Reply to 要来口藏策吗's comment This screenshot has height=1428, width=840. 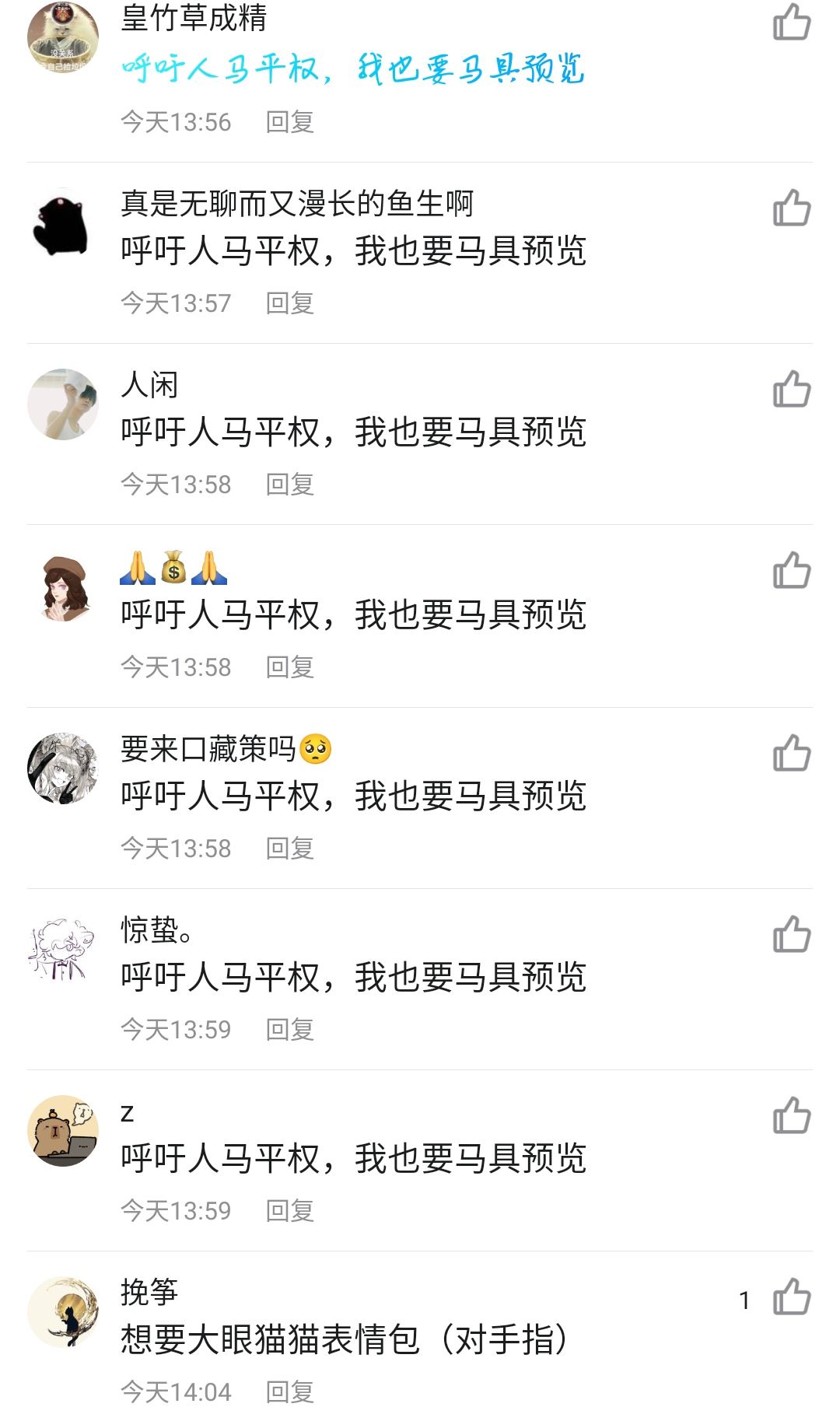pyautogui.click(x=289, y=849)
